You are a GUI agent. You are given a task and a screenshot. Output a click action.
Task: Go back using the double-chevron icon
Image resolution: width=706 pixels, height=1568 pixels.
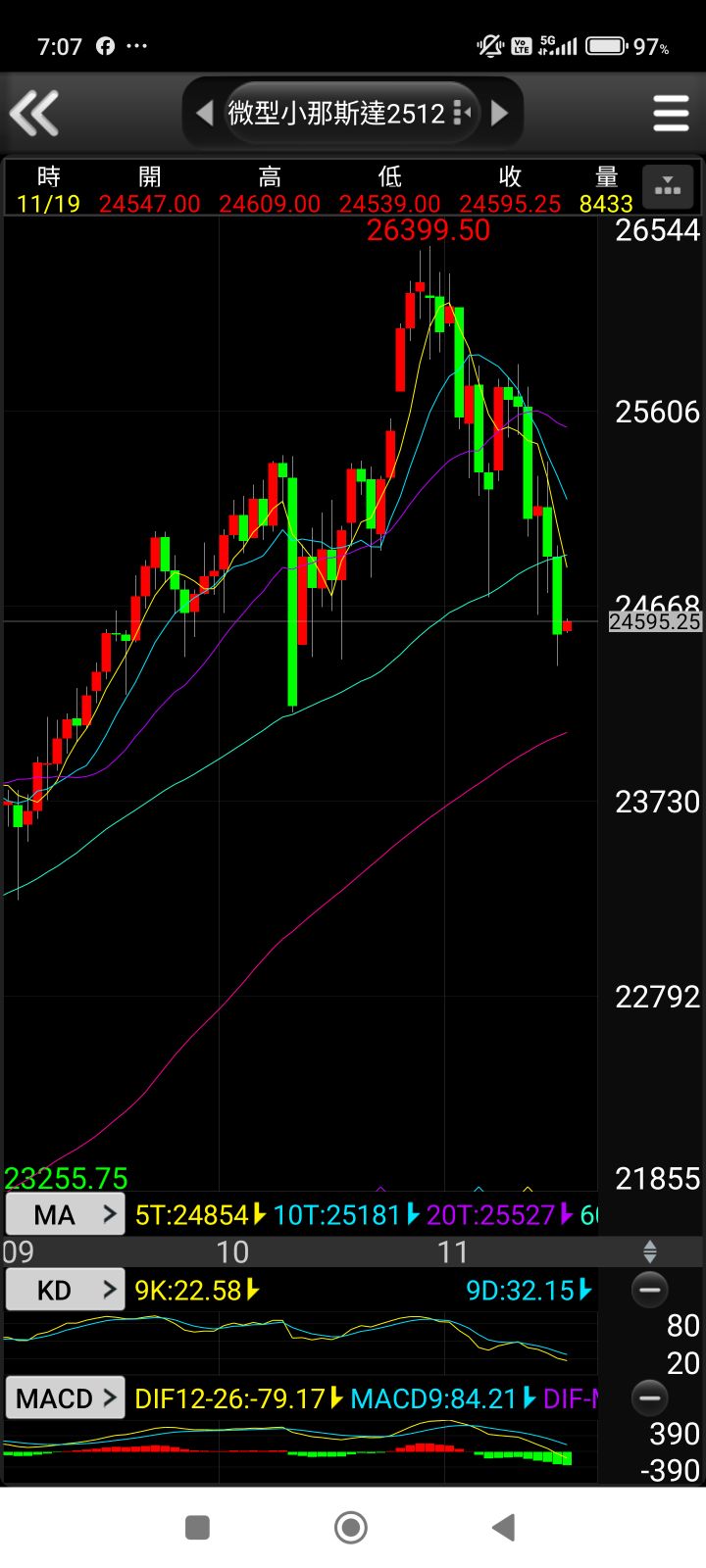pos(34,113)
